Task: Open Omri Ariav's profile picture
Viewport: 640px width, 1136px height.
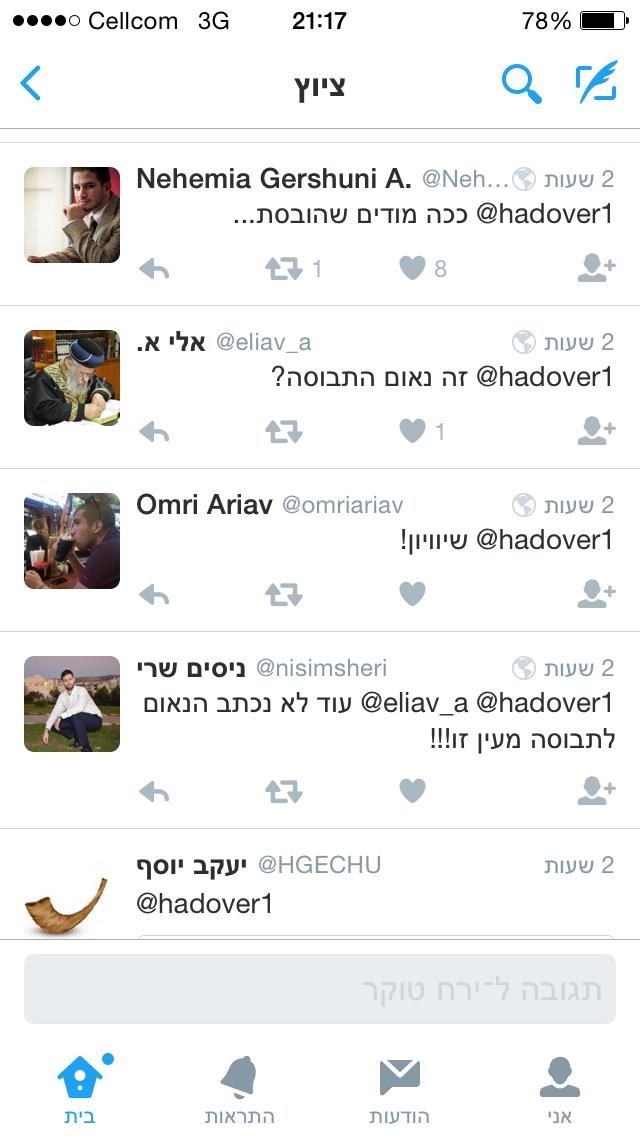Action: tap(72, 540)
